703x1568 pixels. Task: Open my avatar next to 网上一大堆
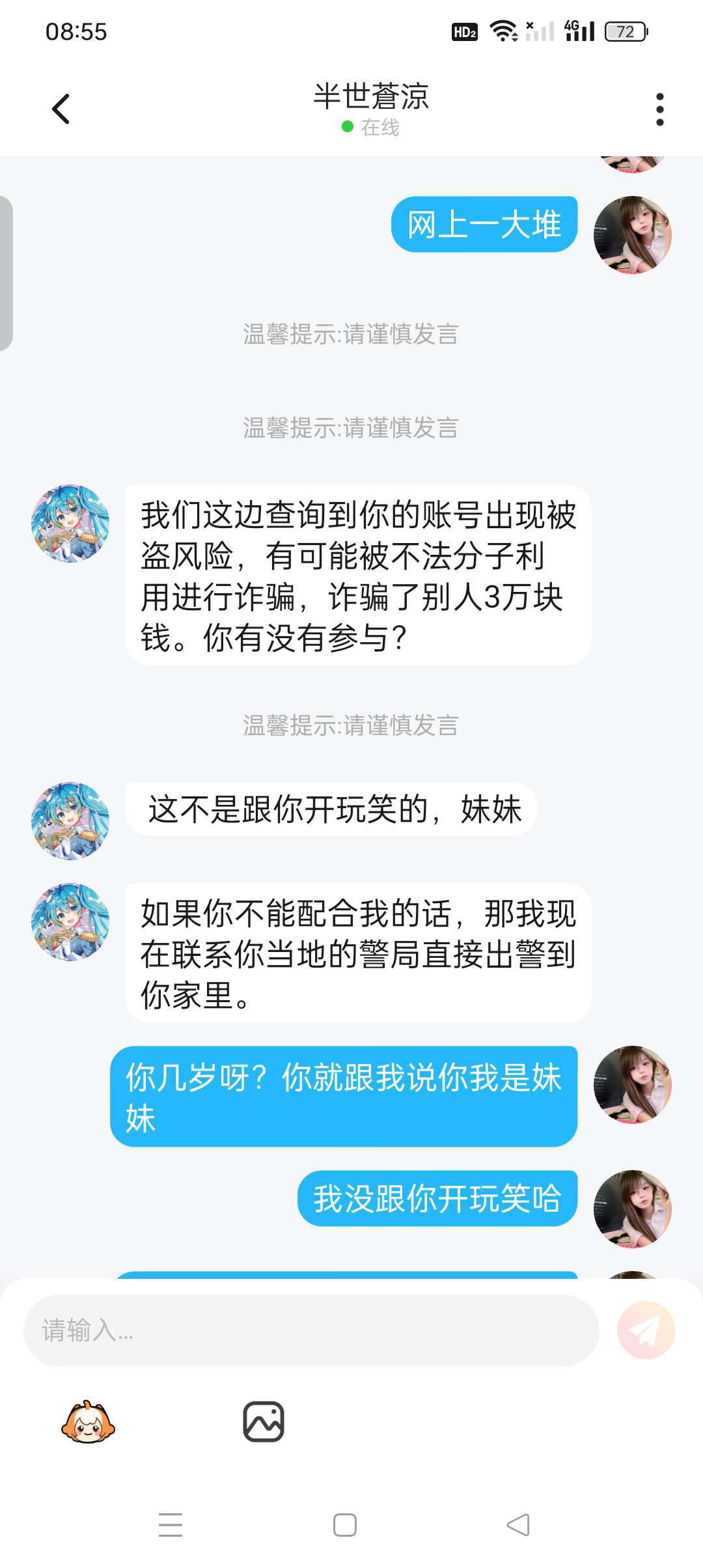632,234
